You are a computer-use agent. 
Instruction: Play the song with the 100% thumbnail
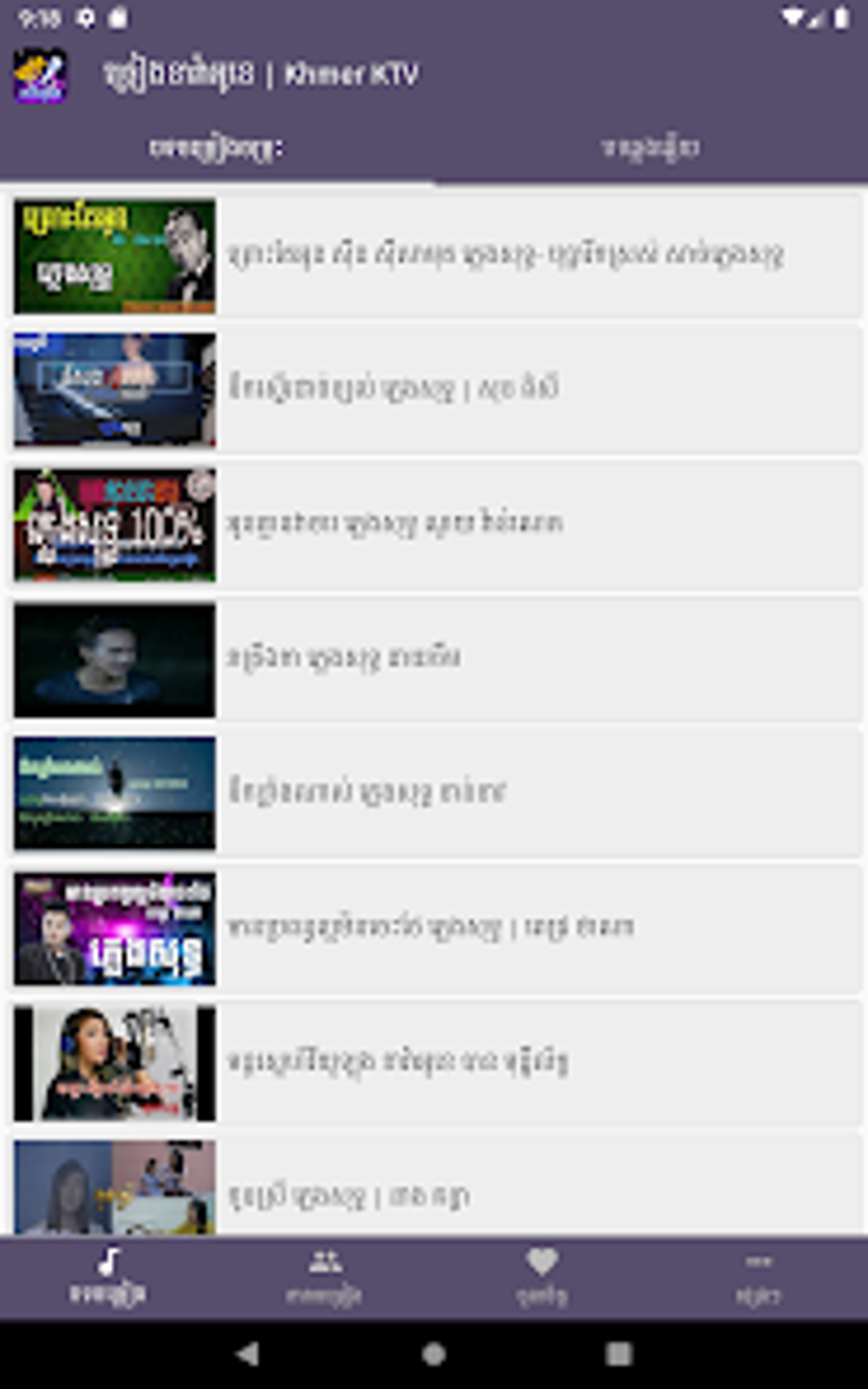(434, 523)
